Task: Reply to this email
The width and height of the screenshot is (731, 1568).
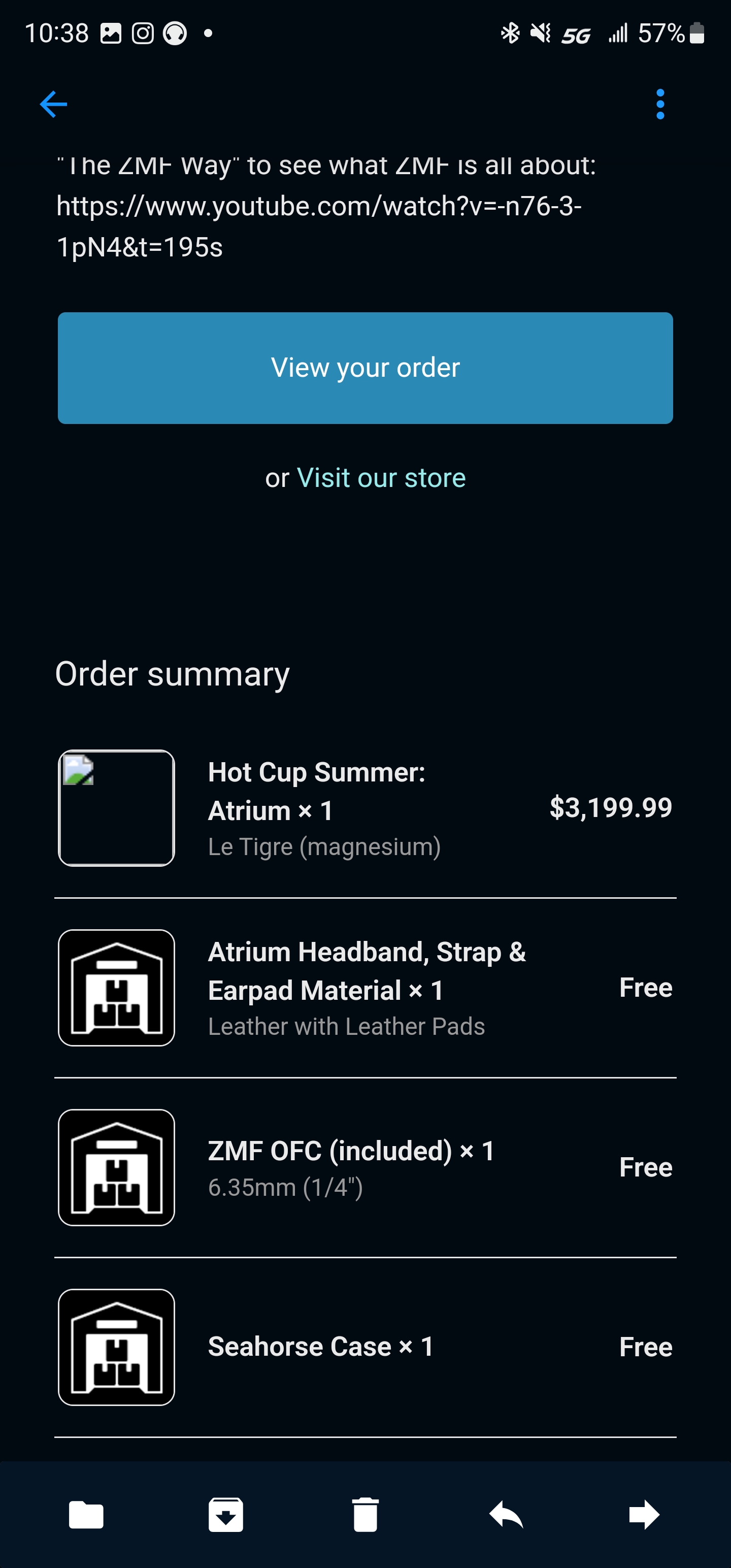Action: coord(506,1515)
